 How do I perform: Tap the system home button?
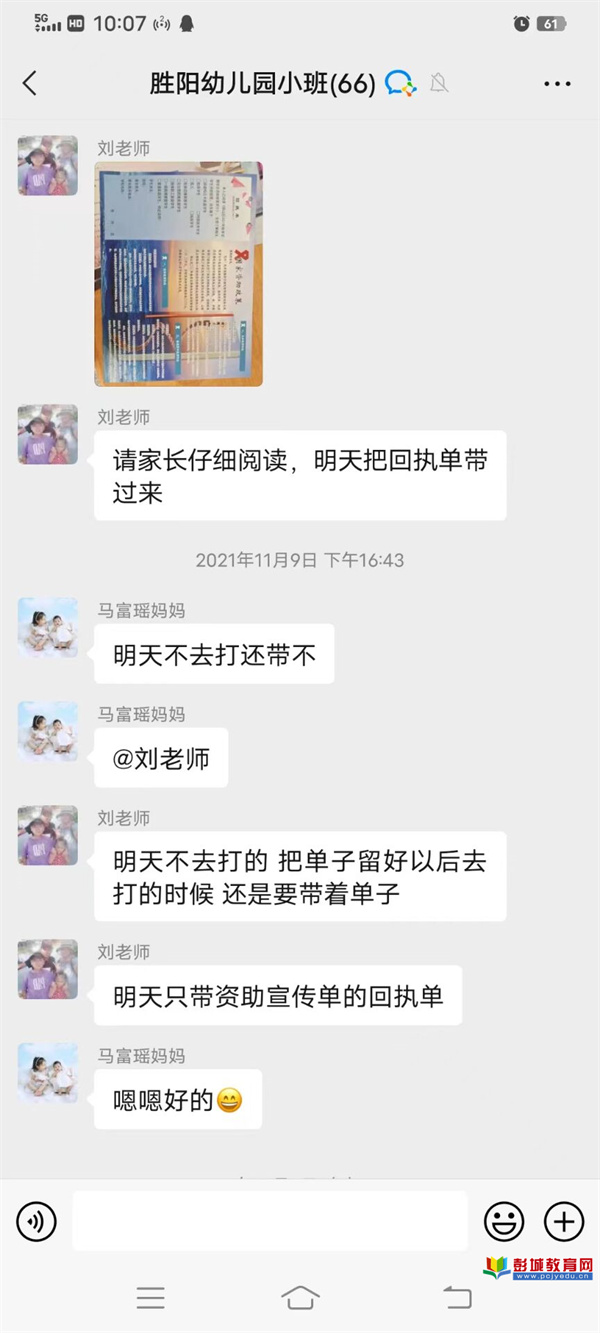click(x=300, y=1298)
